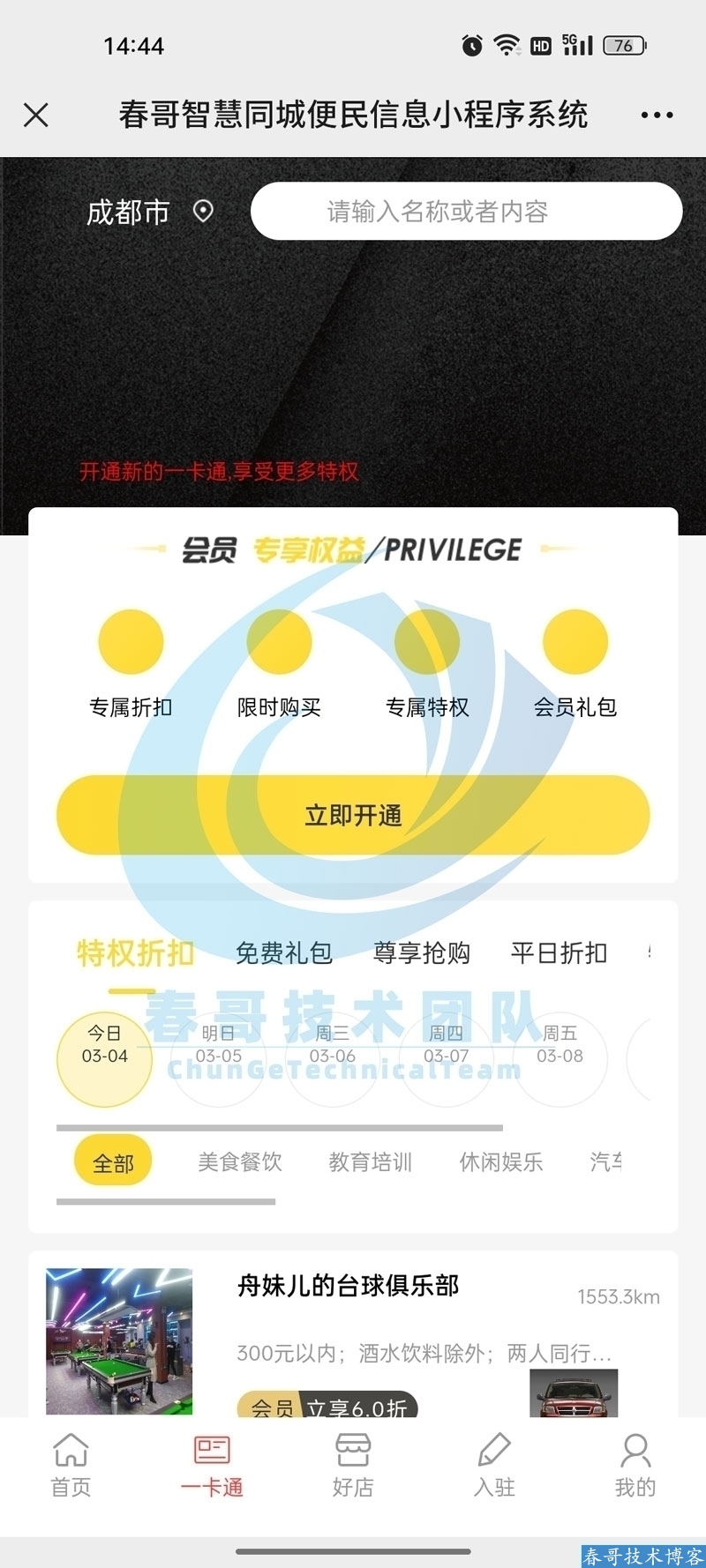The height and width of the screenshot is (1568, 706).
Task: Open the 专属折扣 privilege
Action: click(x=131, y=660)
